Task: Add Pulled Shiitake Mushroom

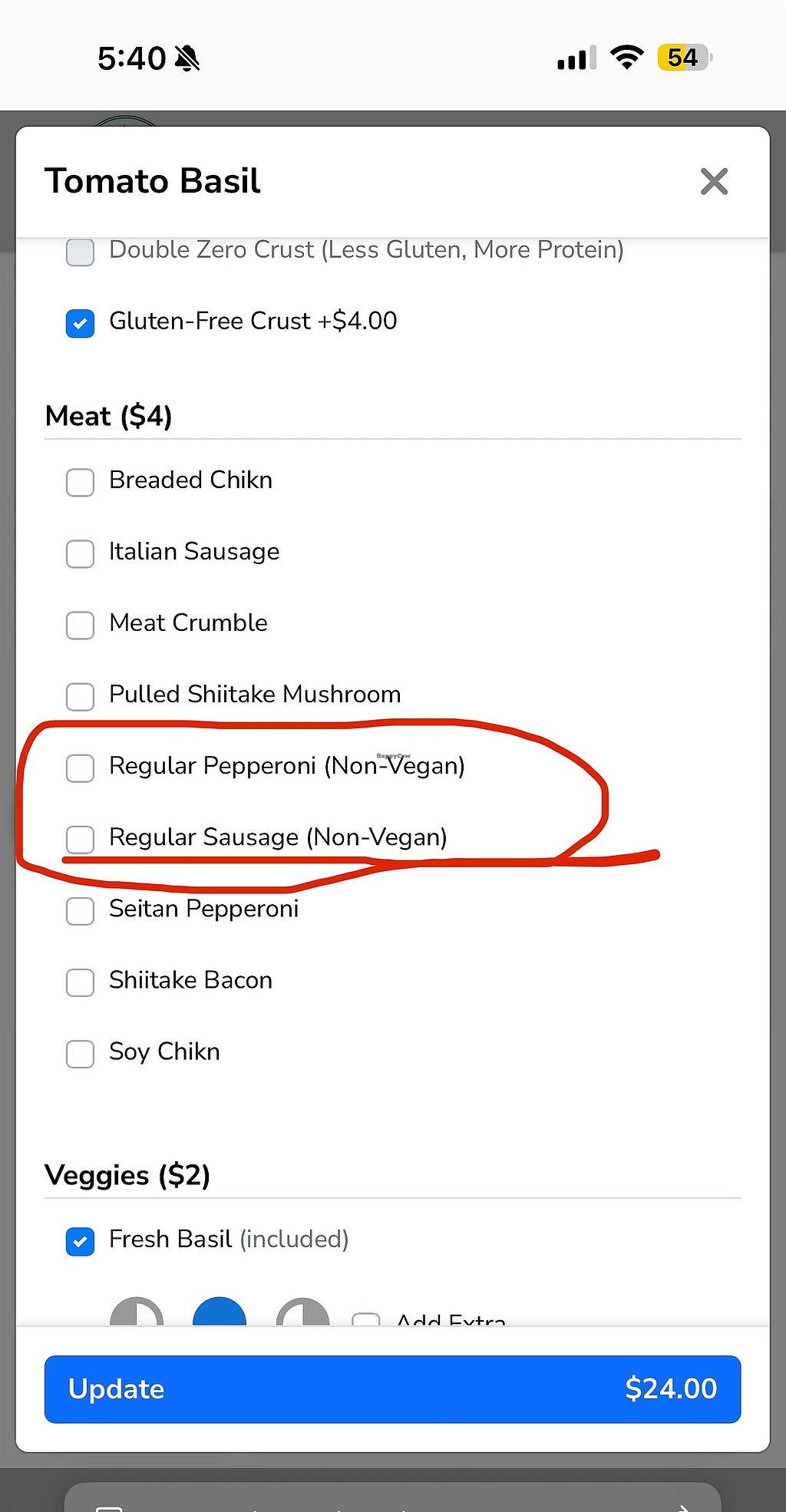Action: [80, 696]
